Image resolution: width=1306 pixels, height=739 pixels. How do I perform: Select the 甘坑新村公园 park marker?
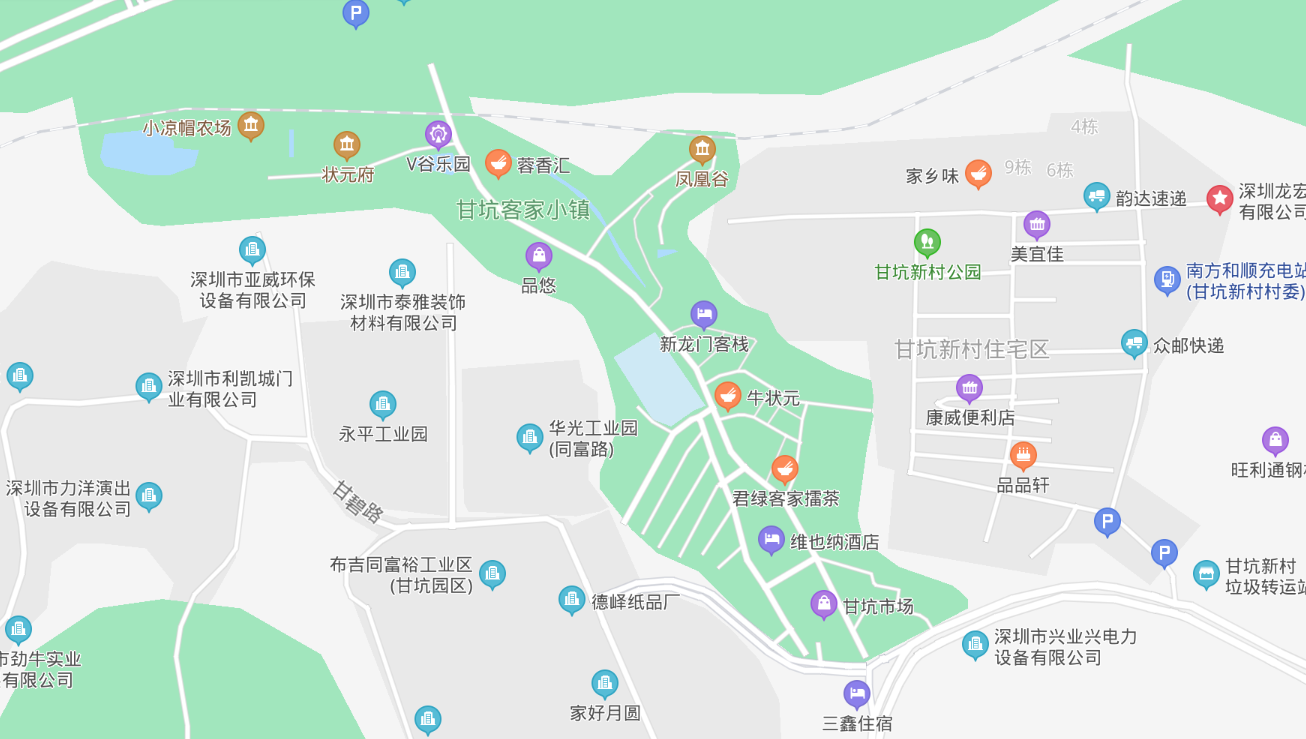927,242
